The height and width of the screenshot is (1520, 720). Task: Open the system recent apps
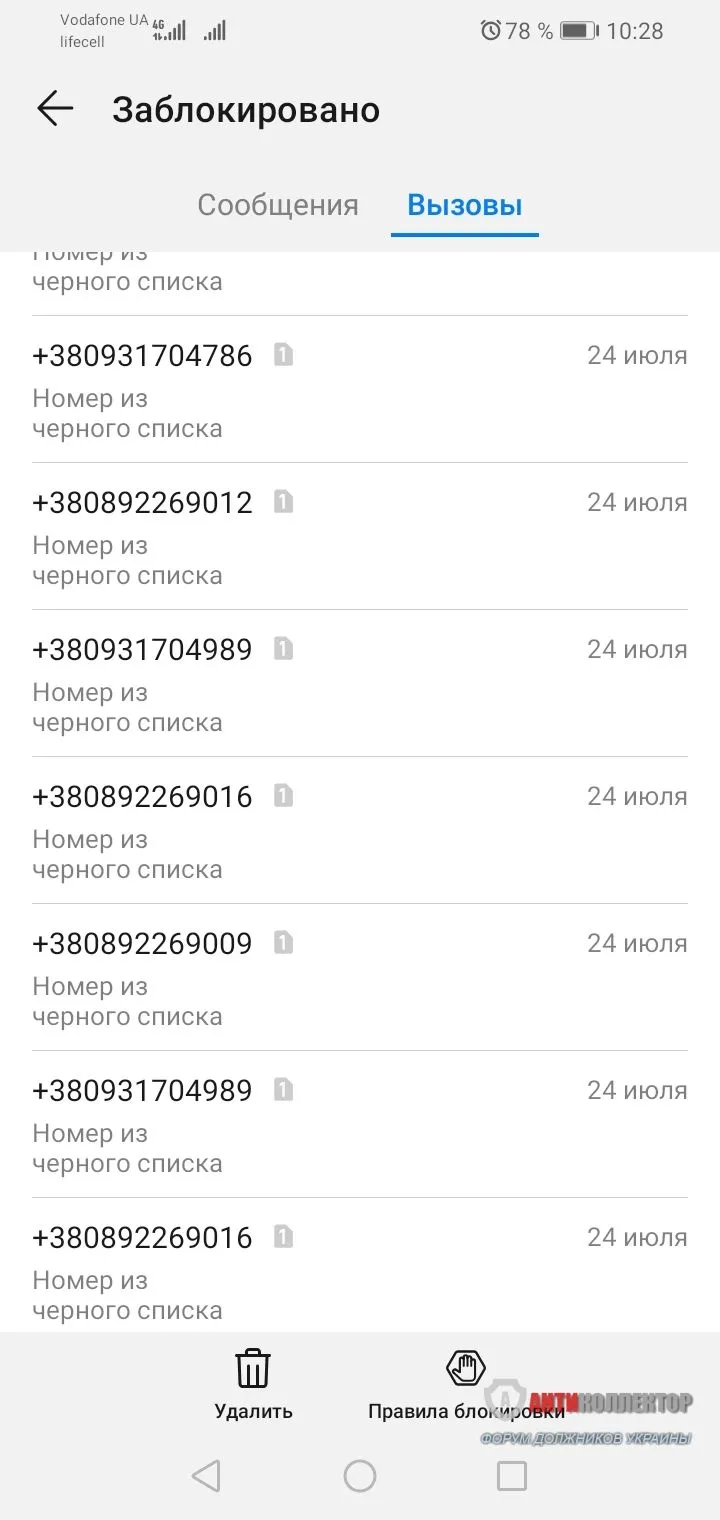pyautogui.click(x=512, y=1476)
